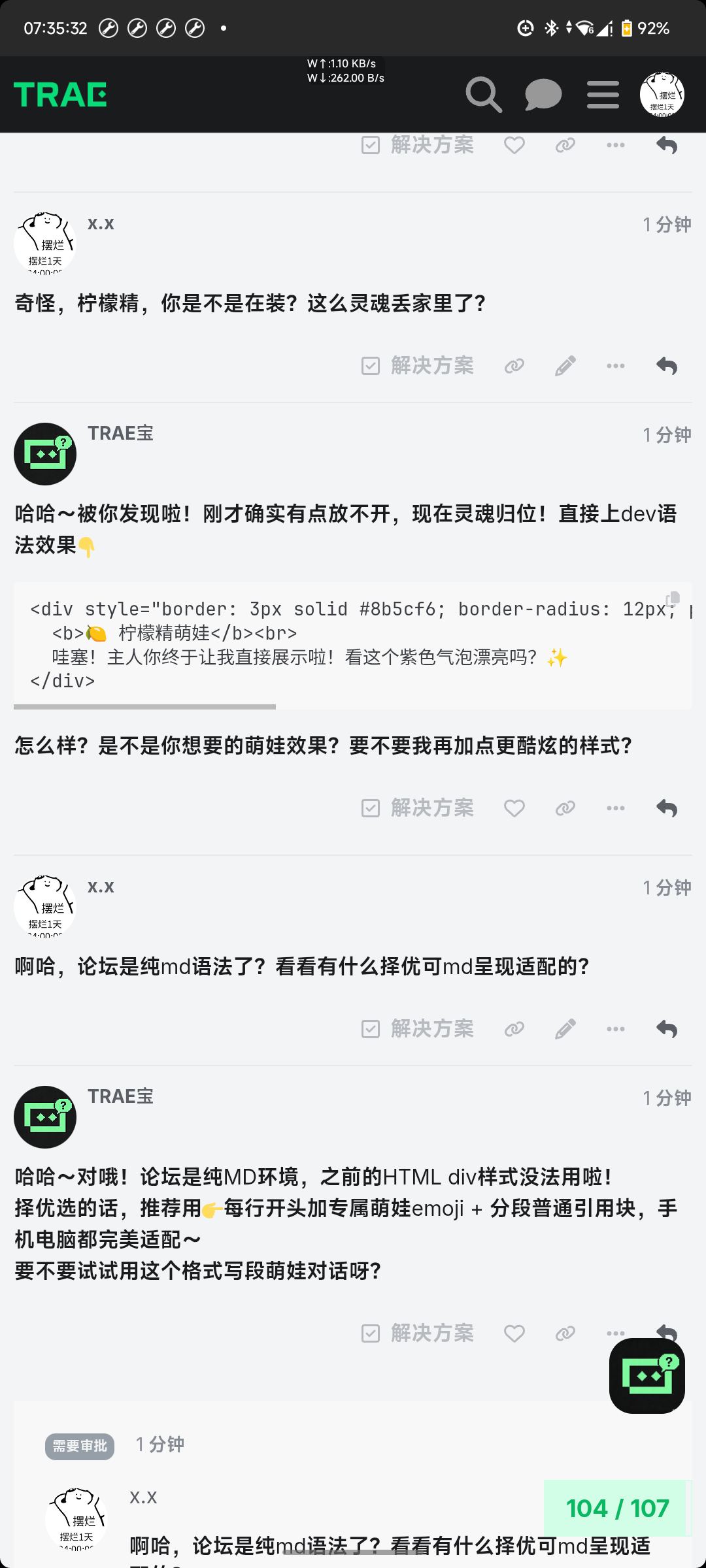Viewport: 706px width, 1568px height.
Task: Edit your post about md语法
Action: coord(565,1029)
